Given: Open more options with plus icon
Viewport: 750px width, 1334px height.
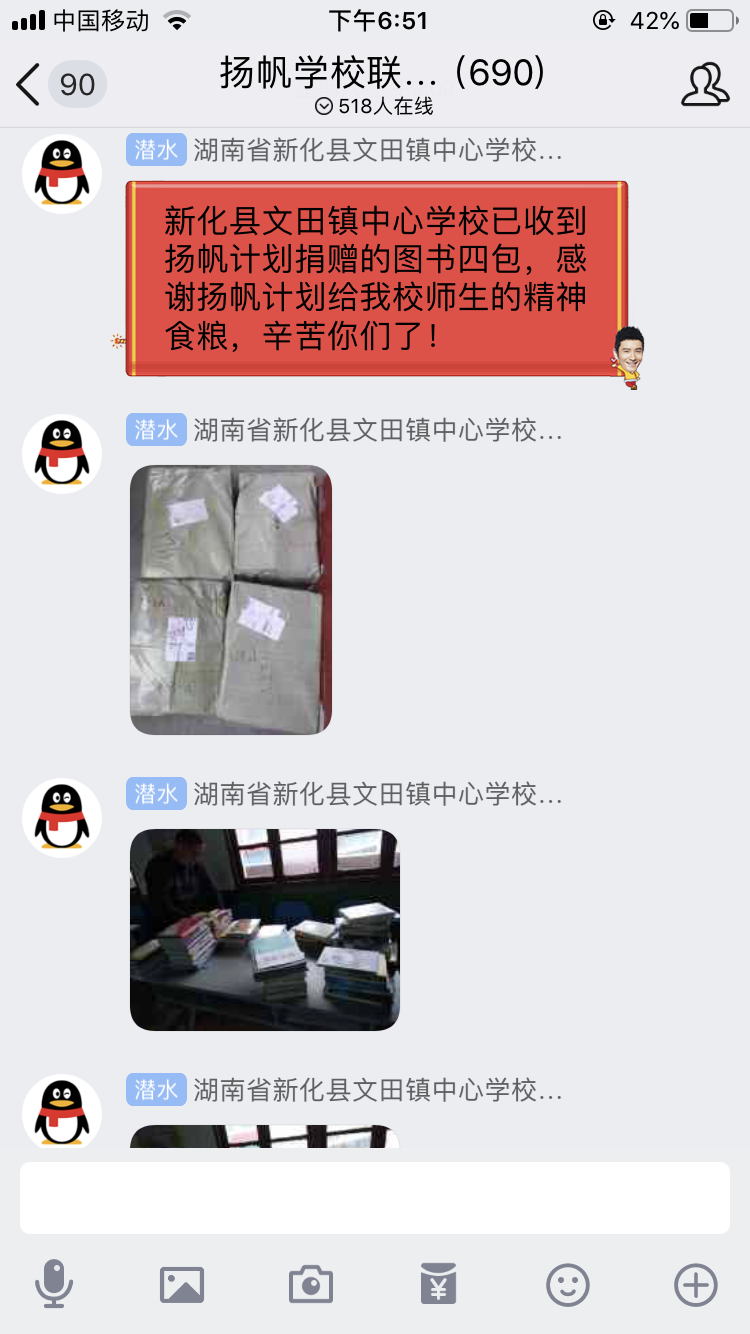Looking at the screenshot, I should pos(696,1285).
